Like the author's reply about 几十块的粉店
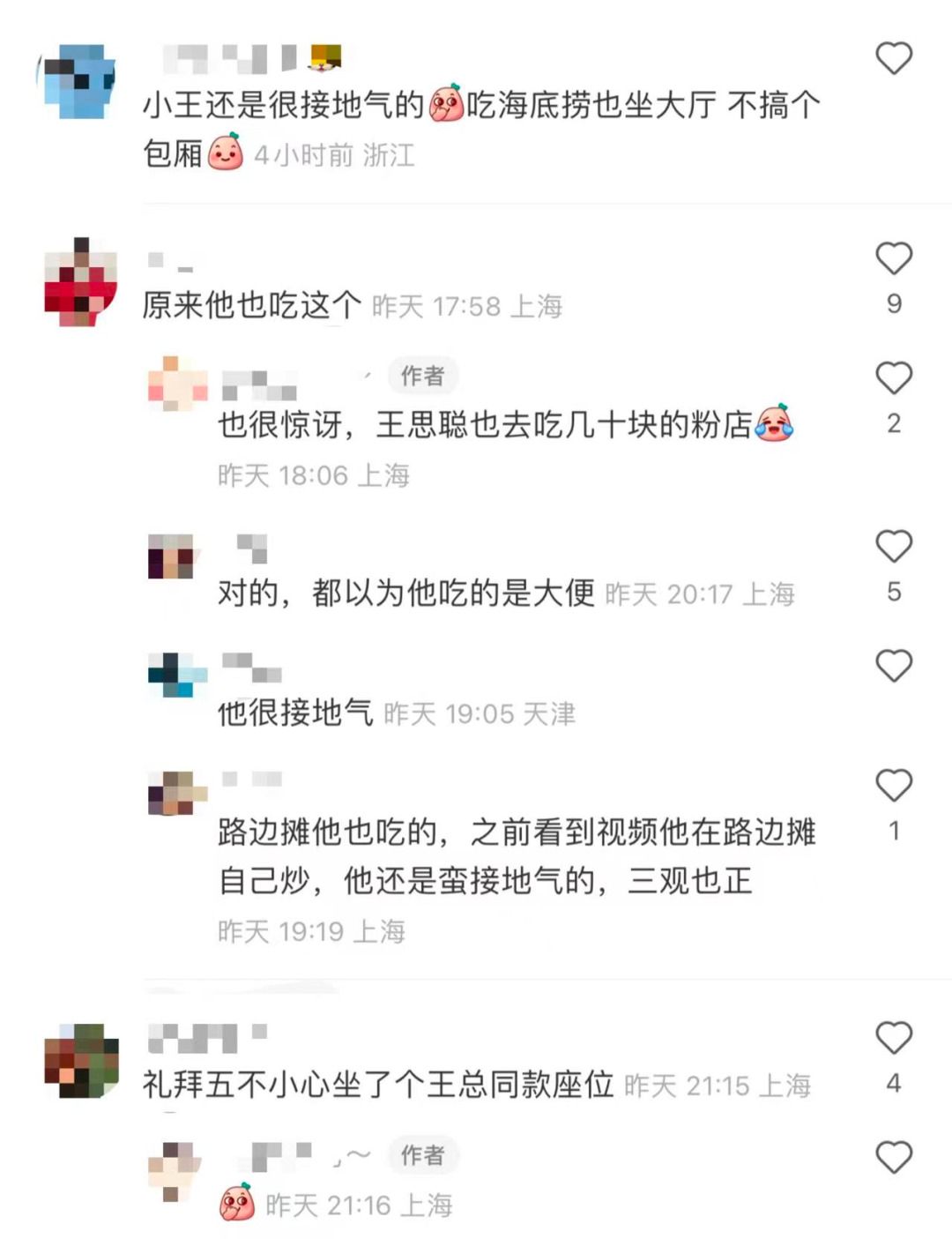Screen dimensions: 952x1239 click(893, 378)
